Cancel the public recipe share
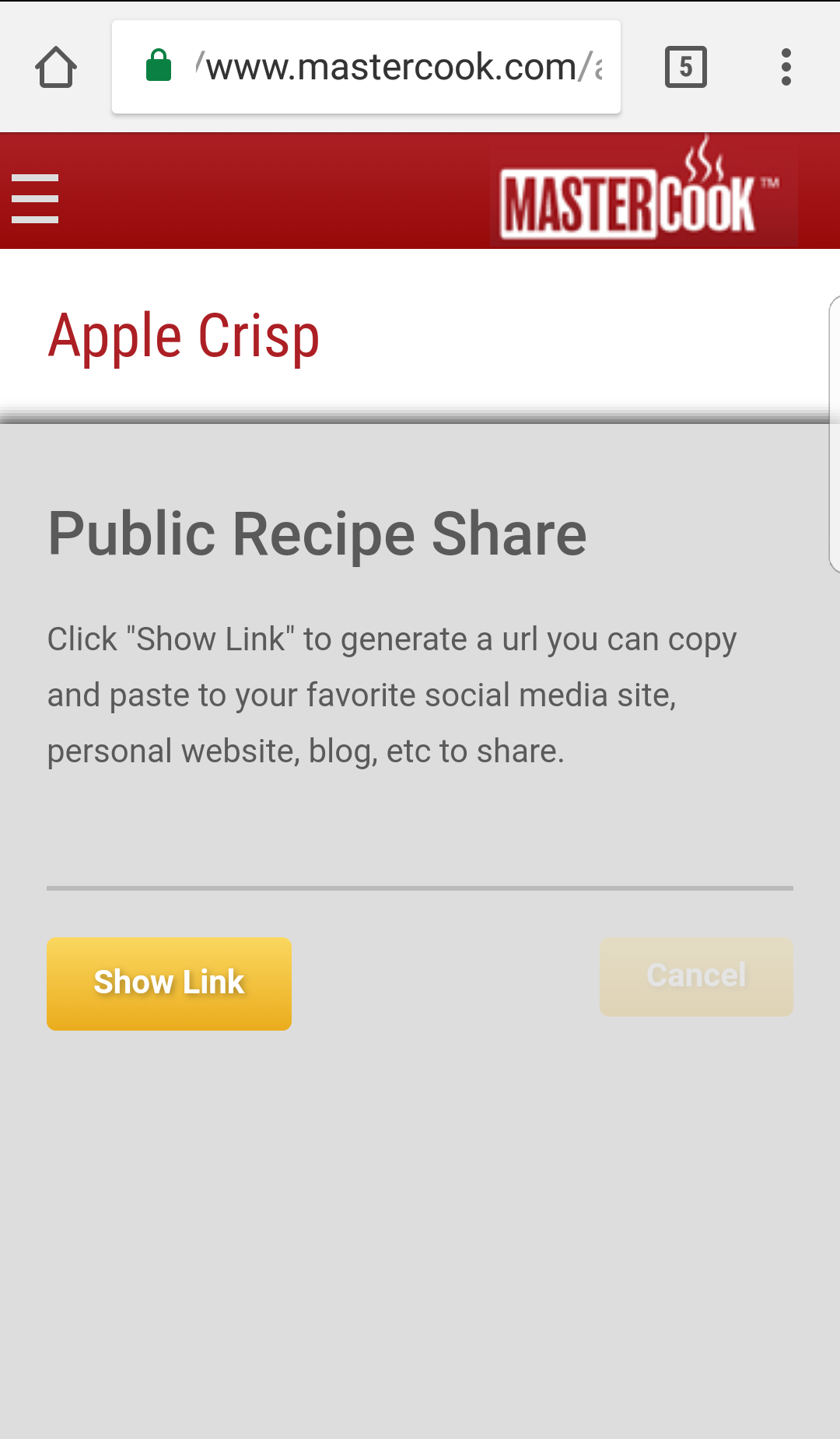Image resolution: width=840 pixels, height=1439 pixels. [x=696, y=976]
